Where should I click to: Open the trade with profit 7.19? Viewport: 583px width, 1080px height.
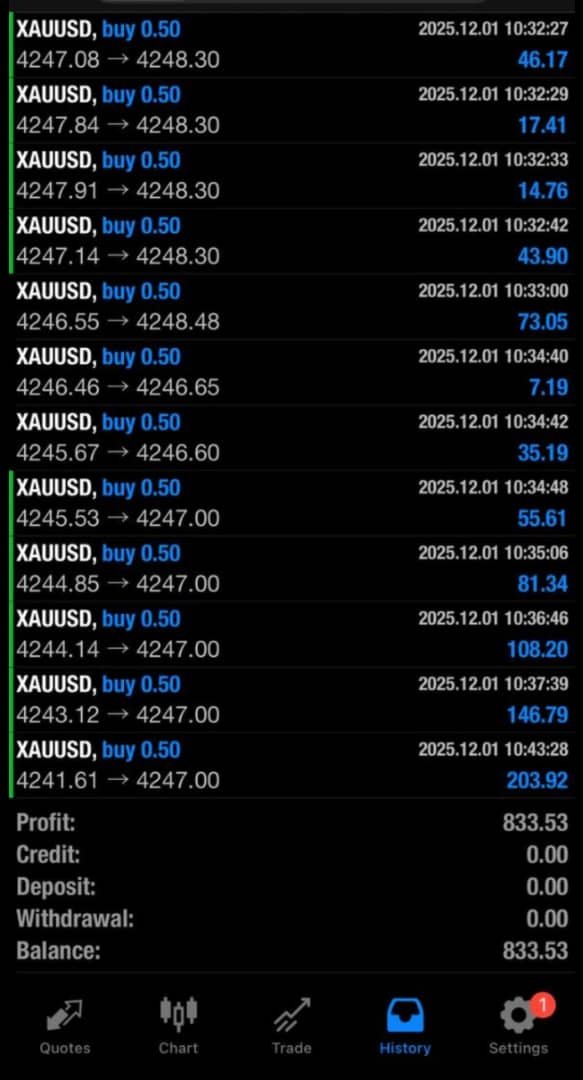click(292, 372)
